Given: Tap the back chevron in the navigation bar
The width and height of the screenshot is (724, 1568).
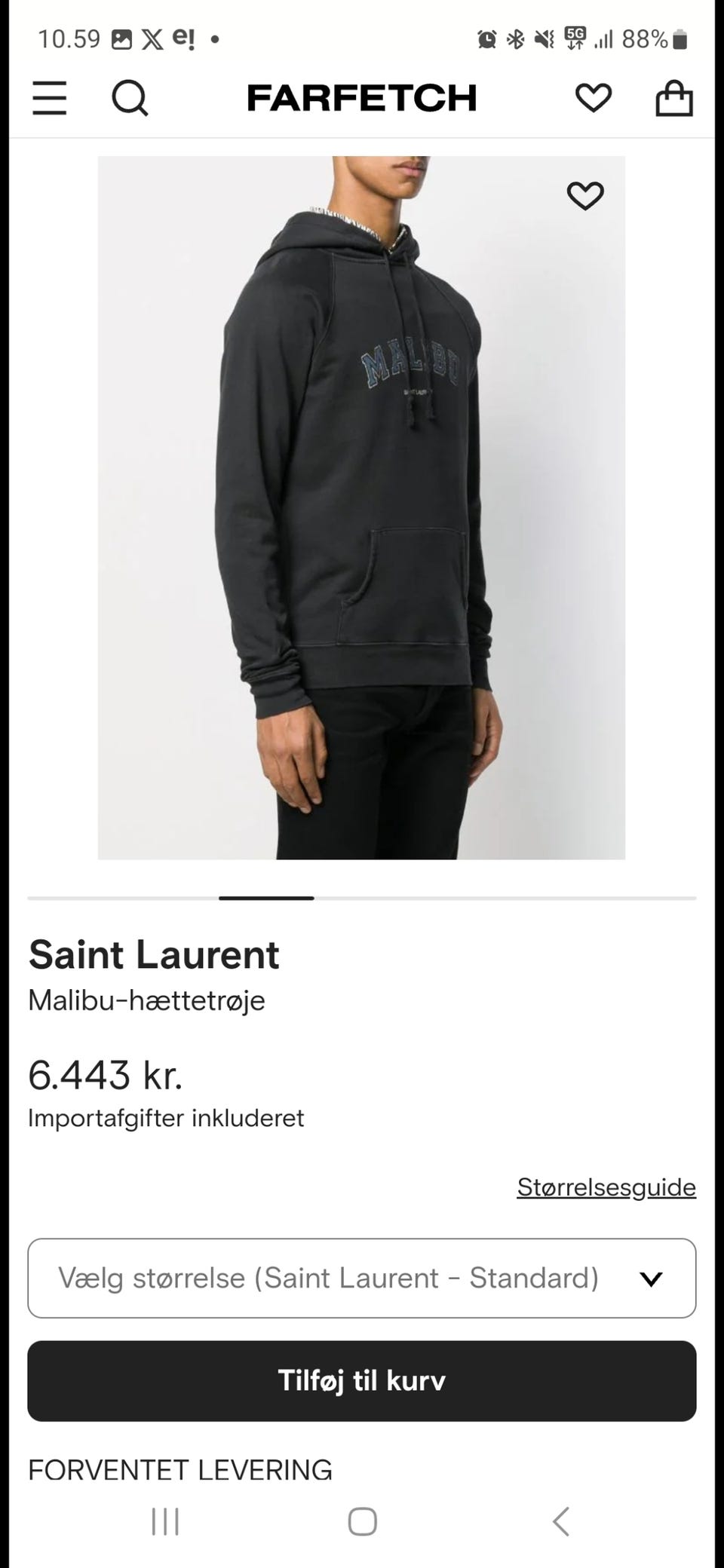Looking at the screenshot, I should (x=561, y=1521).
